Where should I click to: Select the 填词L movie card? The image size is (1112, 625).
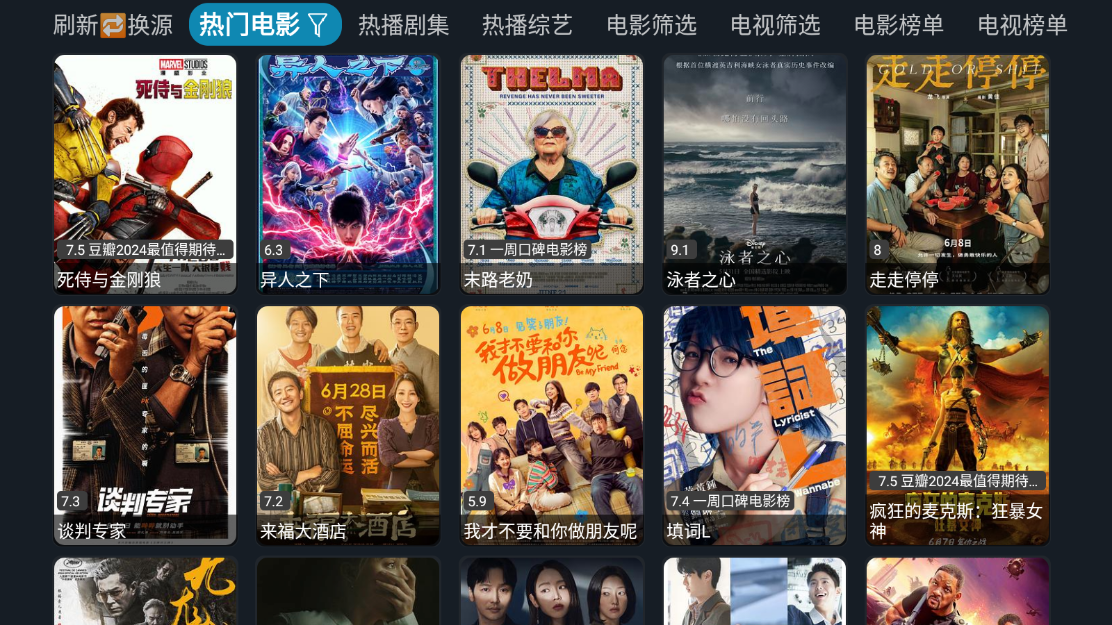(x=755, y=425)
